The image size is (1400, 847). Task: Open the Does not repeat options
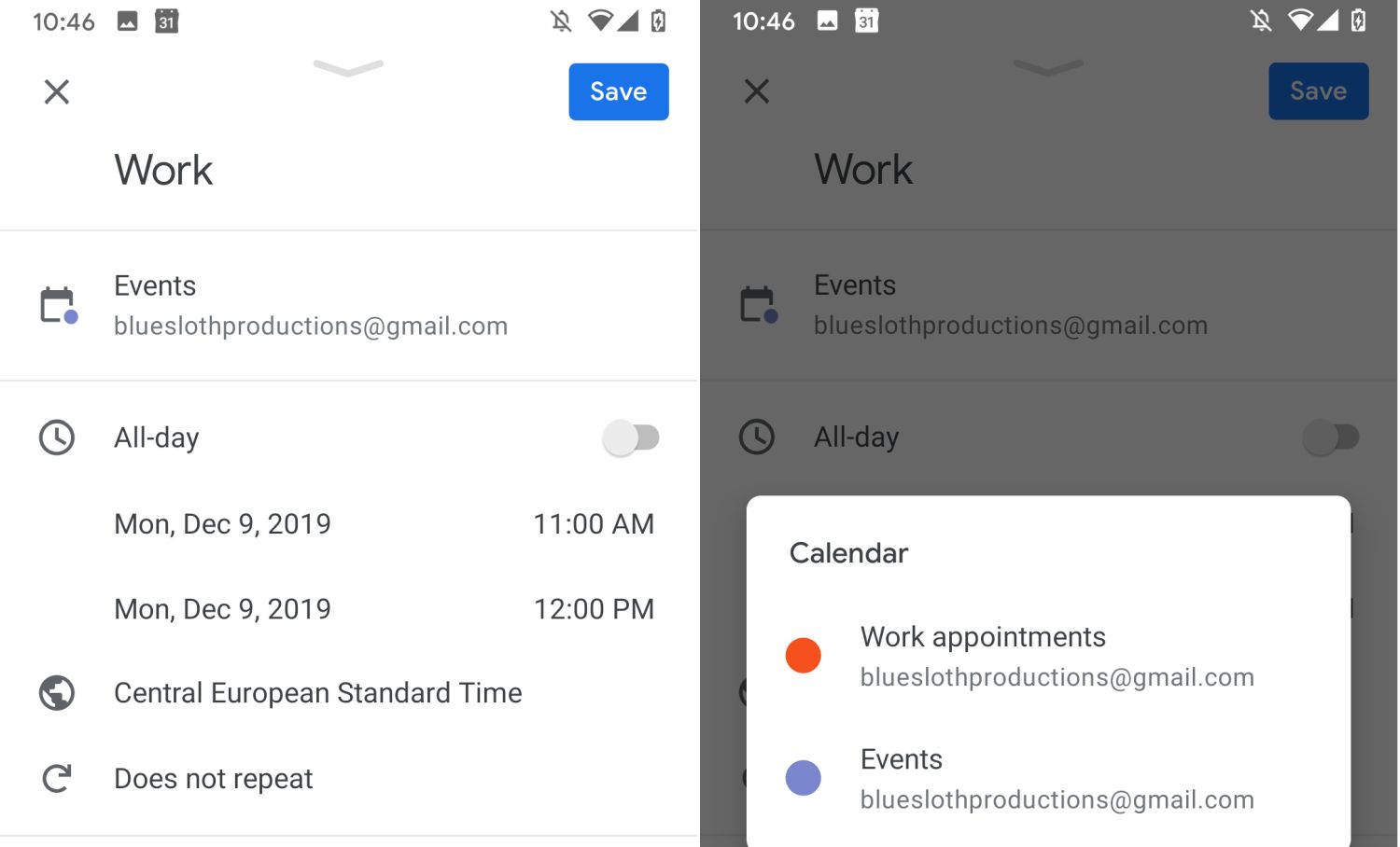[213, 779]
